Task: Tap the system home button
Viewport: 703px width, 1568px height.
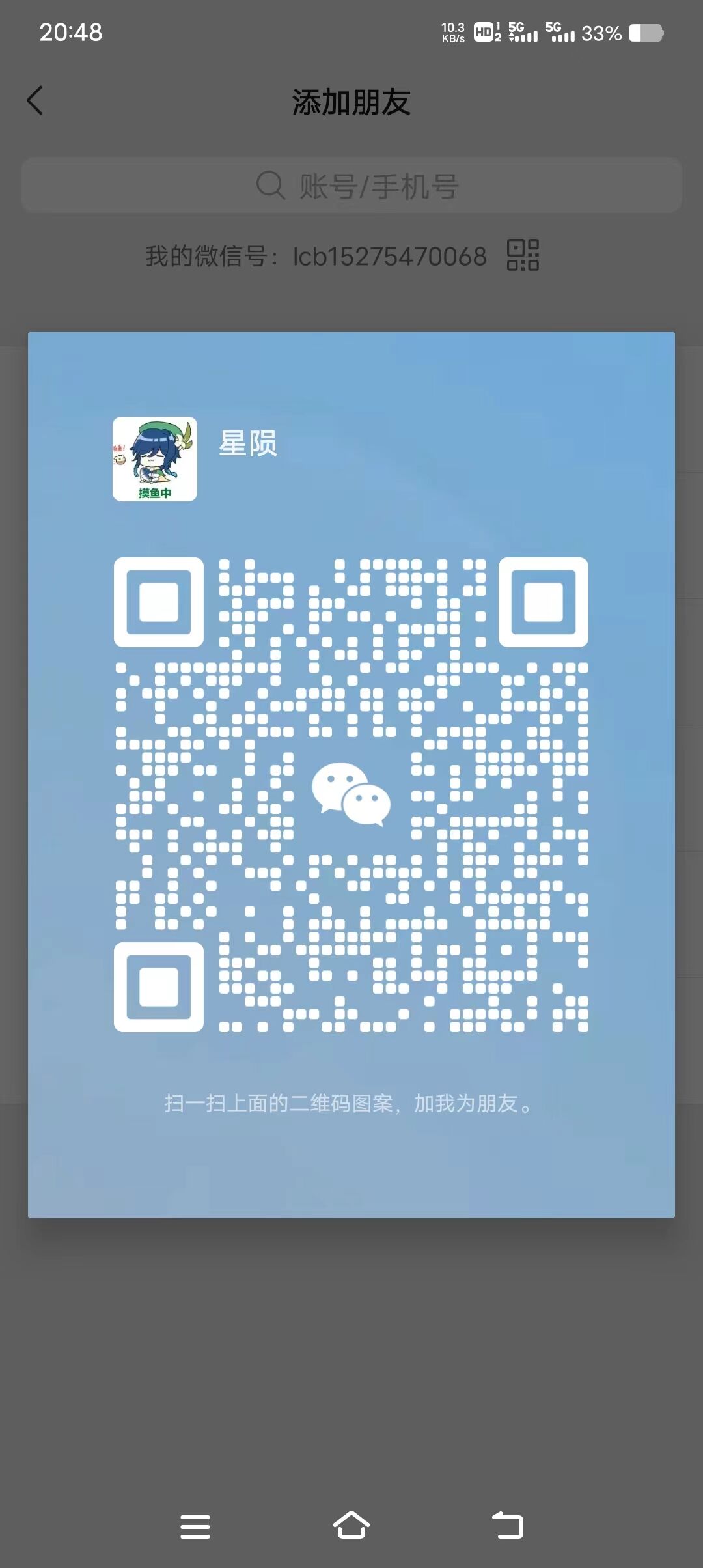Action: [351, 1525]
